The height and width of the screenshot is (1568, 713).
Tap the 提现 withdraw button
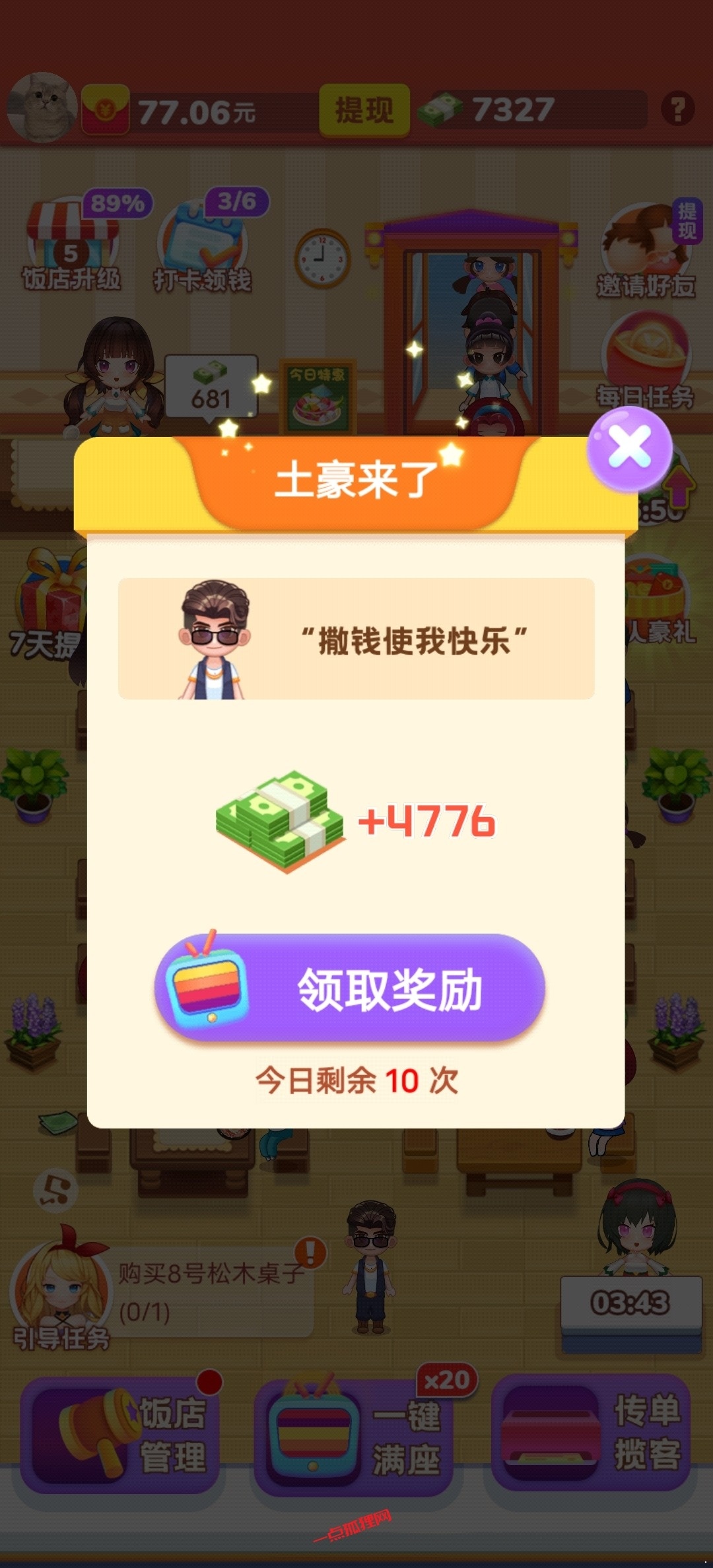[364, 110]
